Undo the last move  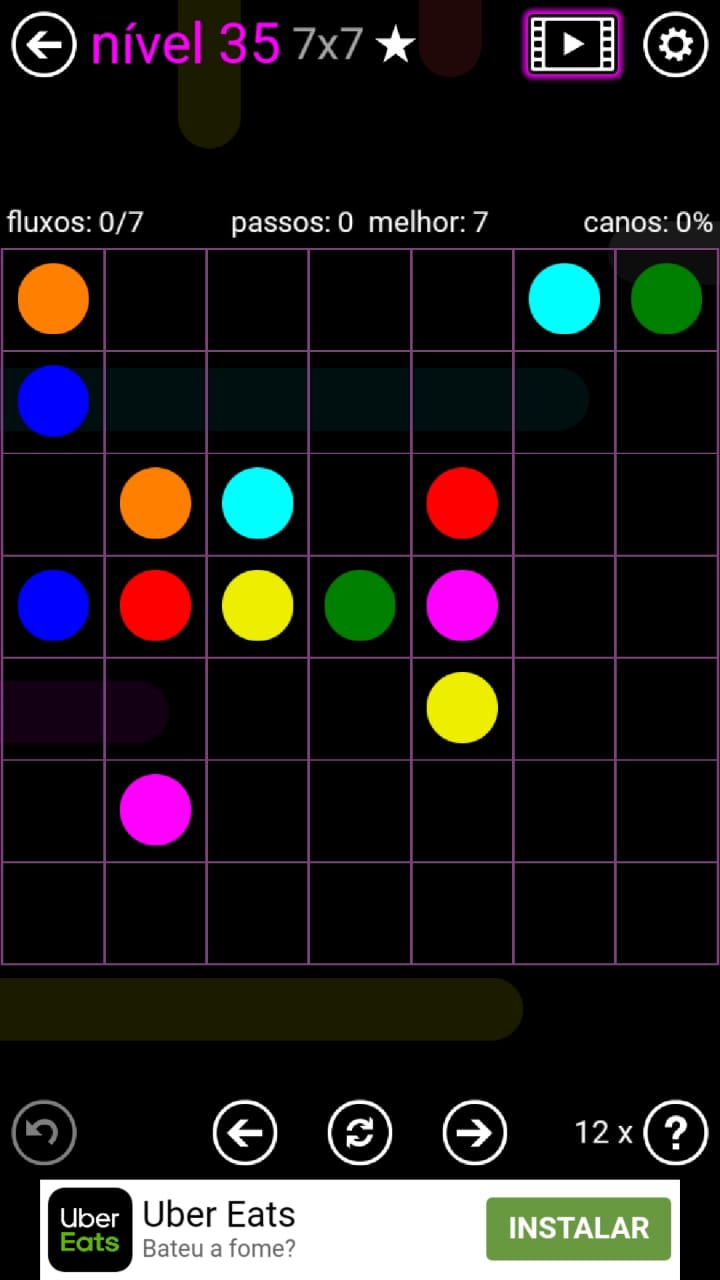[x=44, y=1132]
